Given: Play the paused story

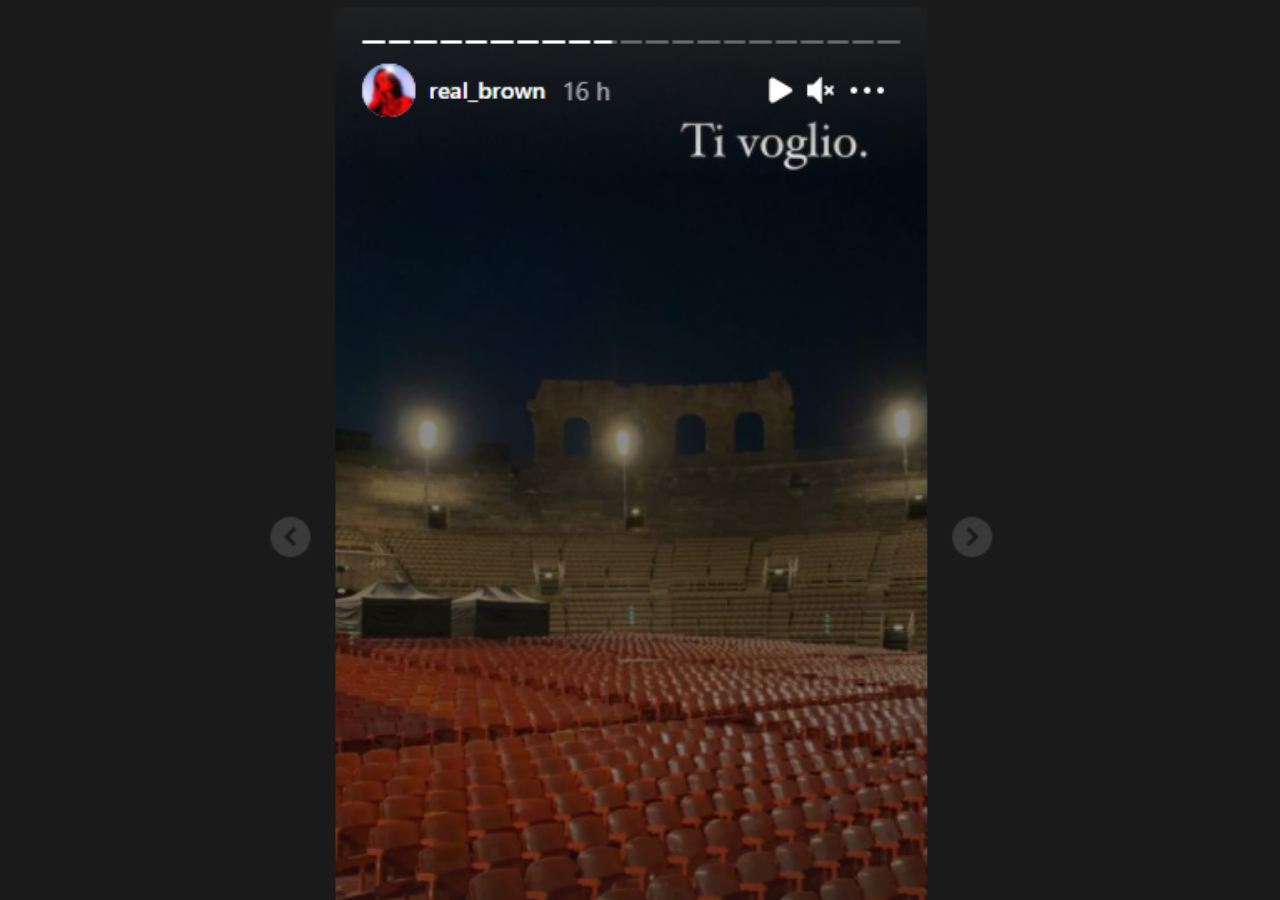Looking at the screenshot, I should (x=779, y=91).
